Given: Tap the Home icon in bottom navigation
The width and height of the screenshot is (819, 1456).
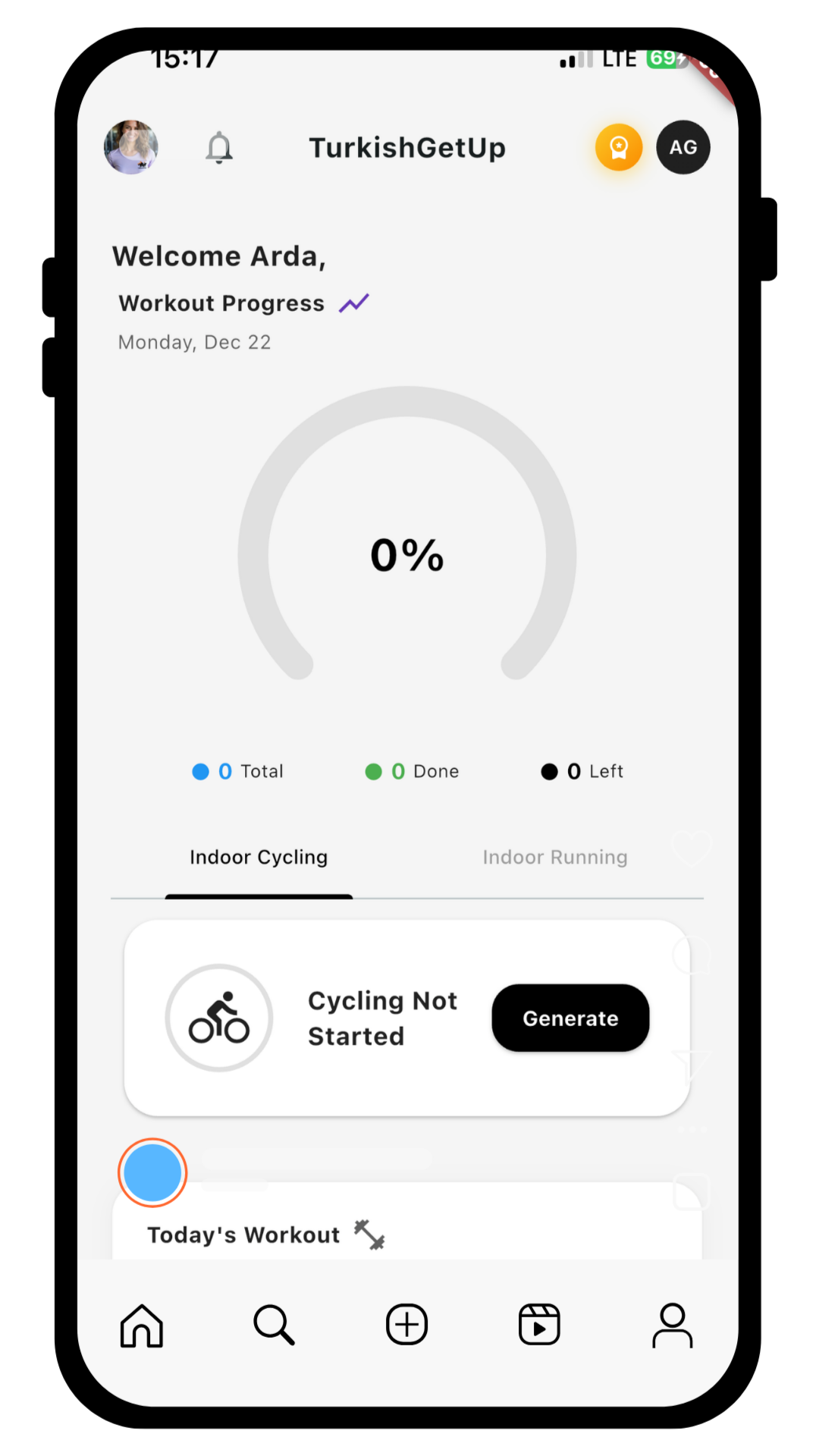Looking at the screenshot, I should tap(141, 1326).
